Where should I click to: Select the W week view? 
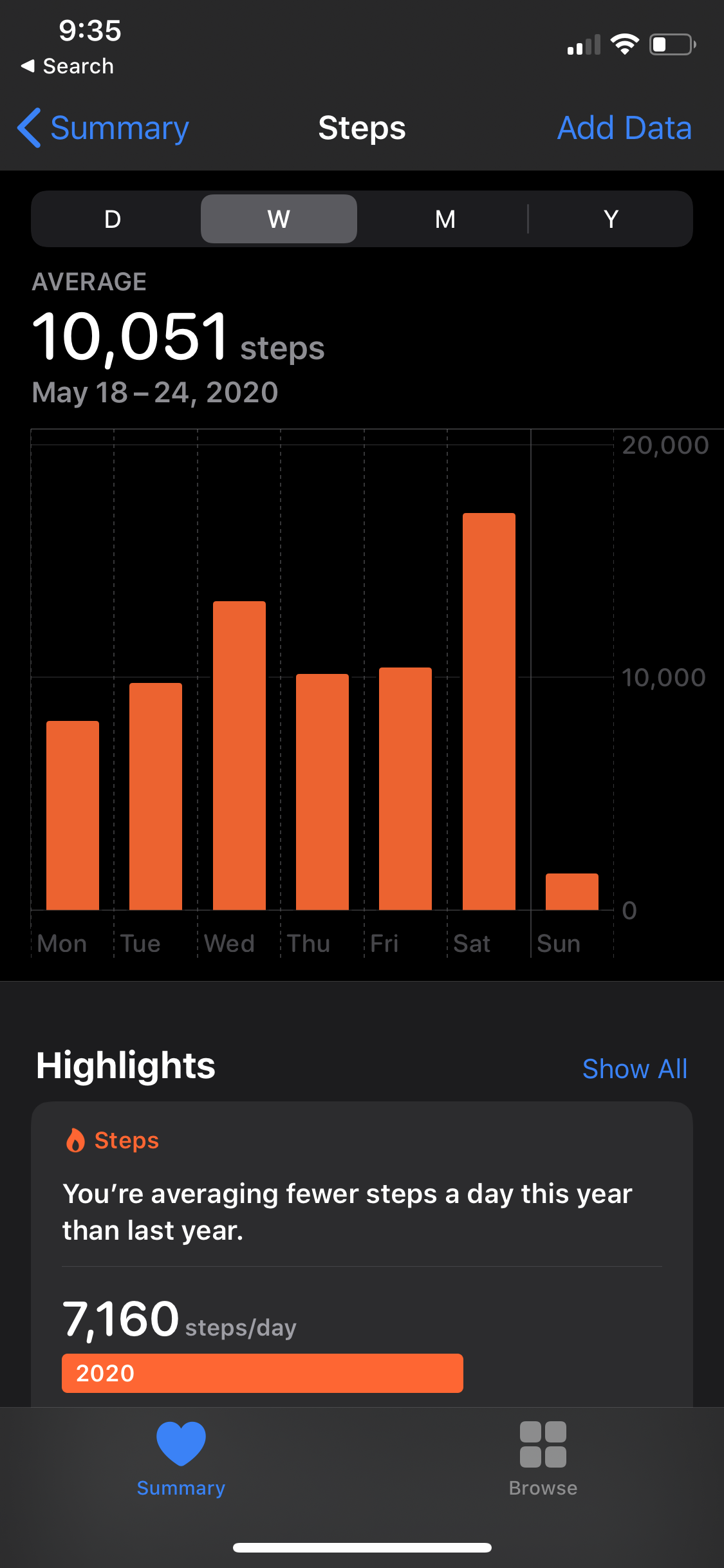click(279, 219)
